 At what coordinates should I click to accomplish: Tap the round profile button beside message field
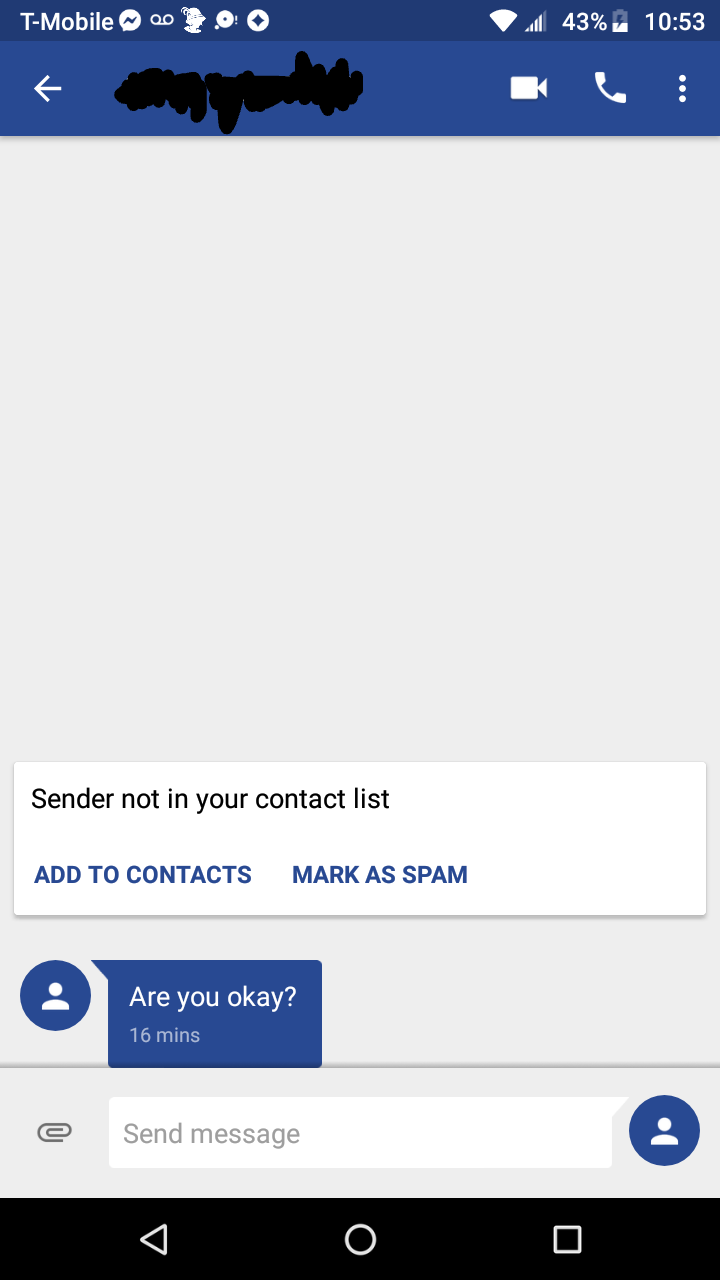click(x=664, y=1131)
